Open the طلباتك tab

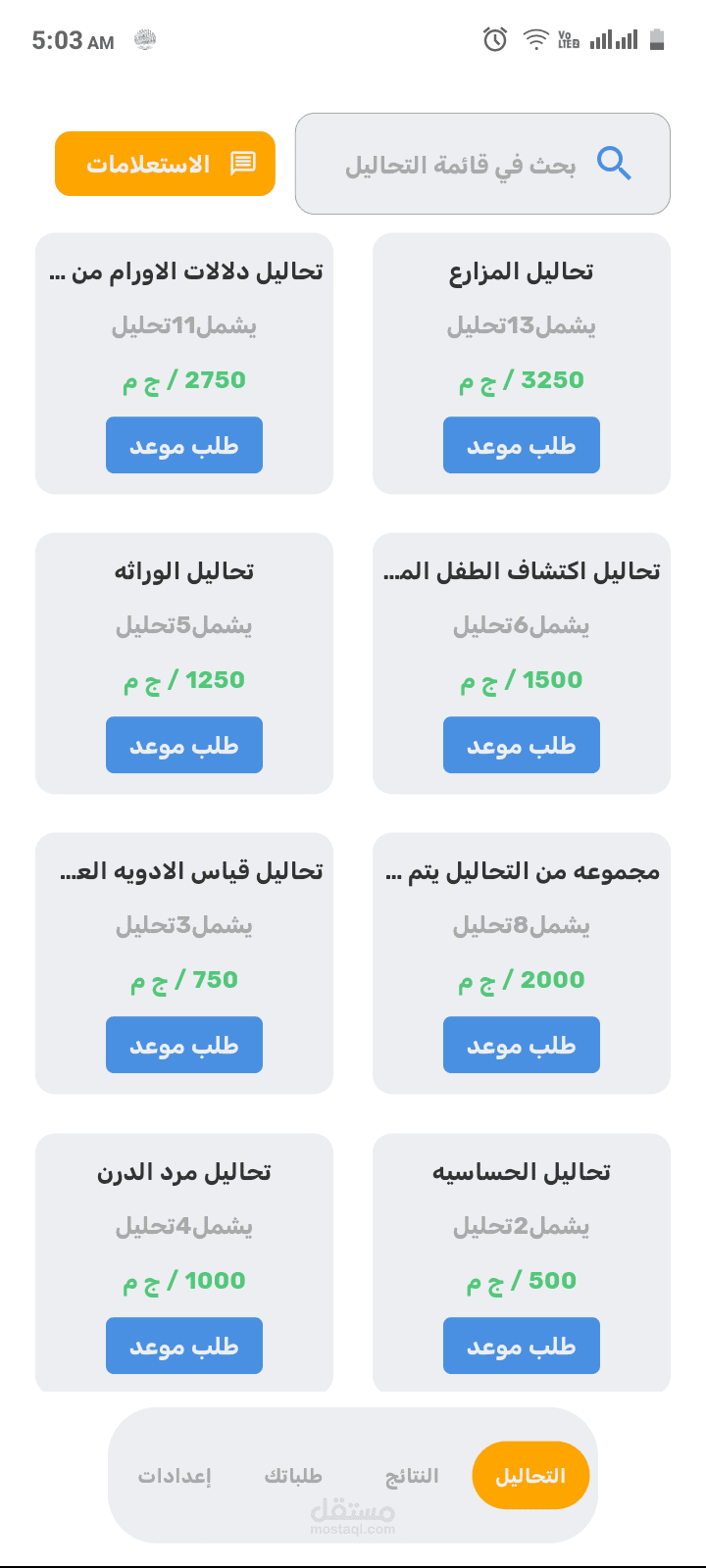[x=293, y=1476]
